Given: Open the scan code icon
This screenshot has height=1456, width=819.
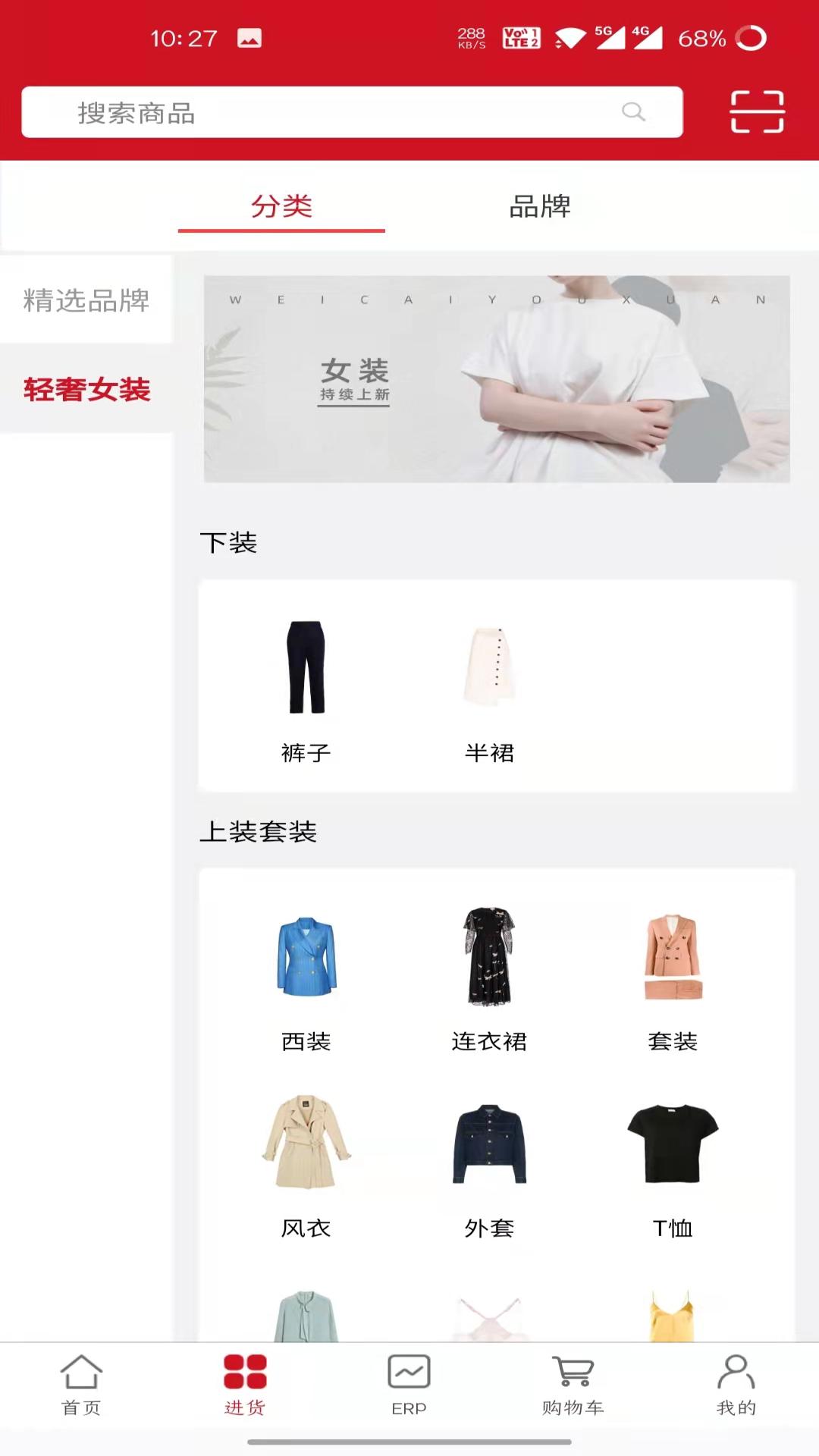Looking at the screenshot, I should (x=756, y=112).
